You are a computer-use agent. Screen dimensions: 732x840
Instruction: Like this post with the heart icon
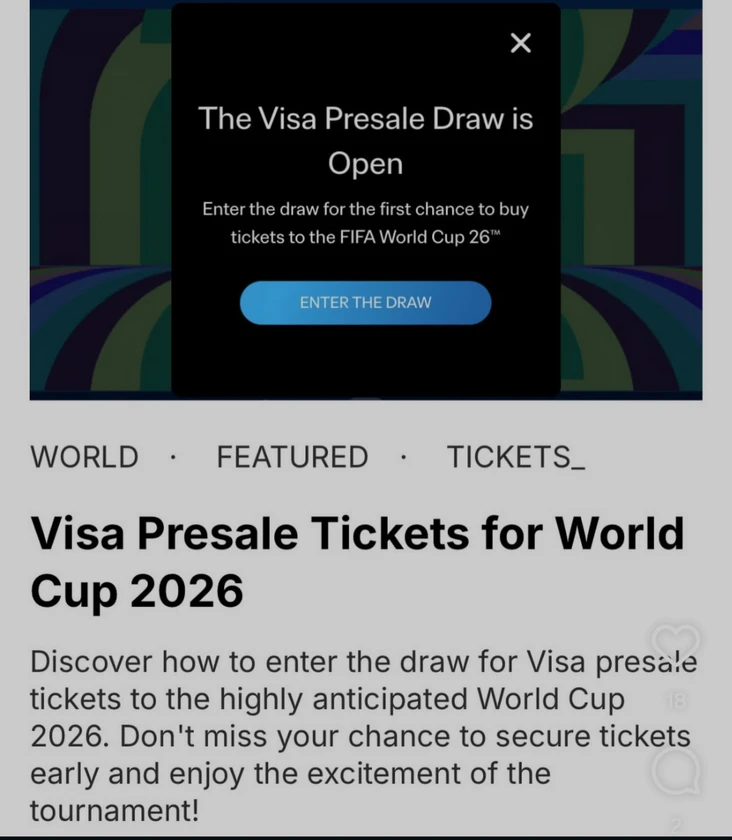(676, 644)
